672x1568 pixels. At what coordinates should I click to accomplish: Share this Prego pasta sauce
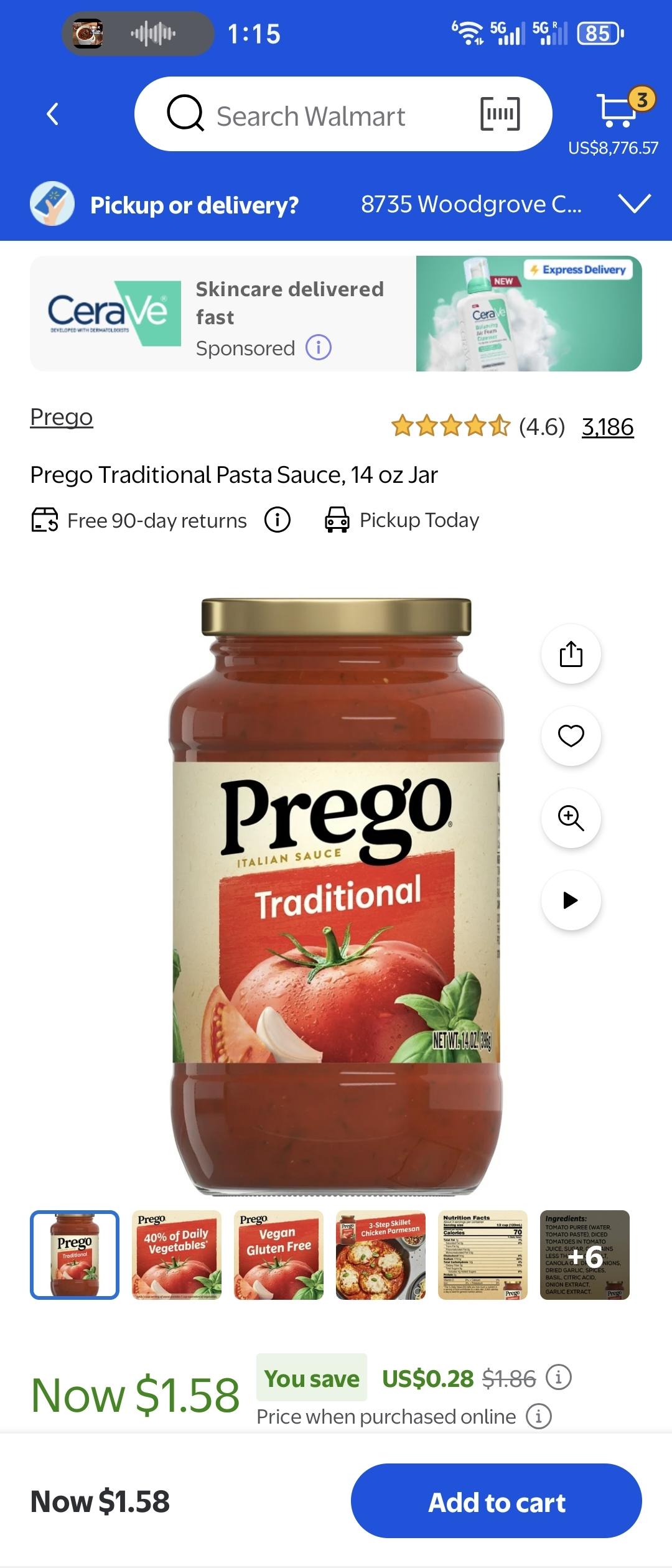[571, 654]
